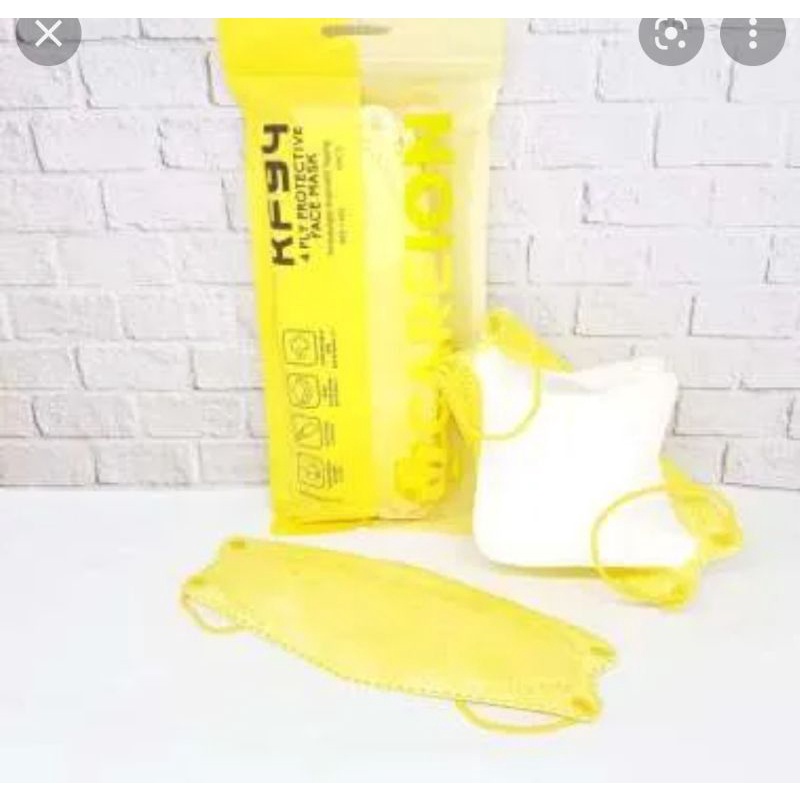This screenshot has width=800, height=800.
Task: Open the three-dot overflow menu
Action: [x=752, y=35]
